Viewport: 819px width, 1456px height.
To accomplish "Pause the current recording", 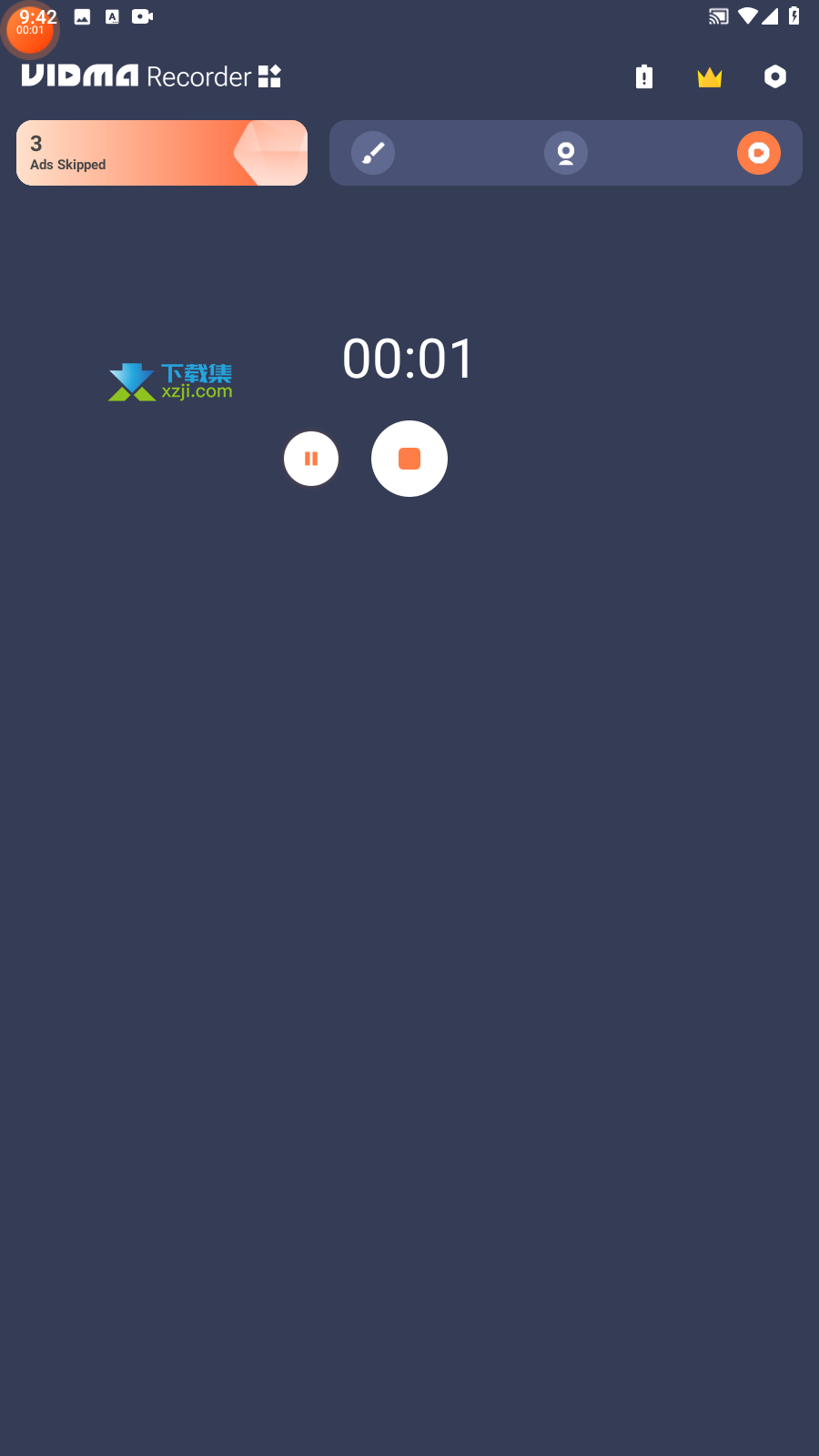I will (x=311, y=459).
